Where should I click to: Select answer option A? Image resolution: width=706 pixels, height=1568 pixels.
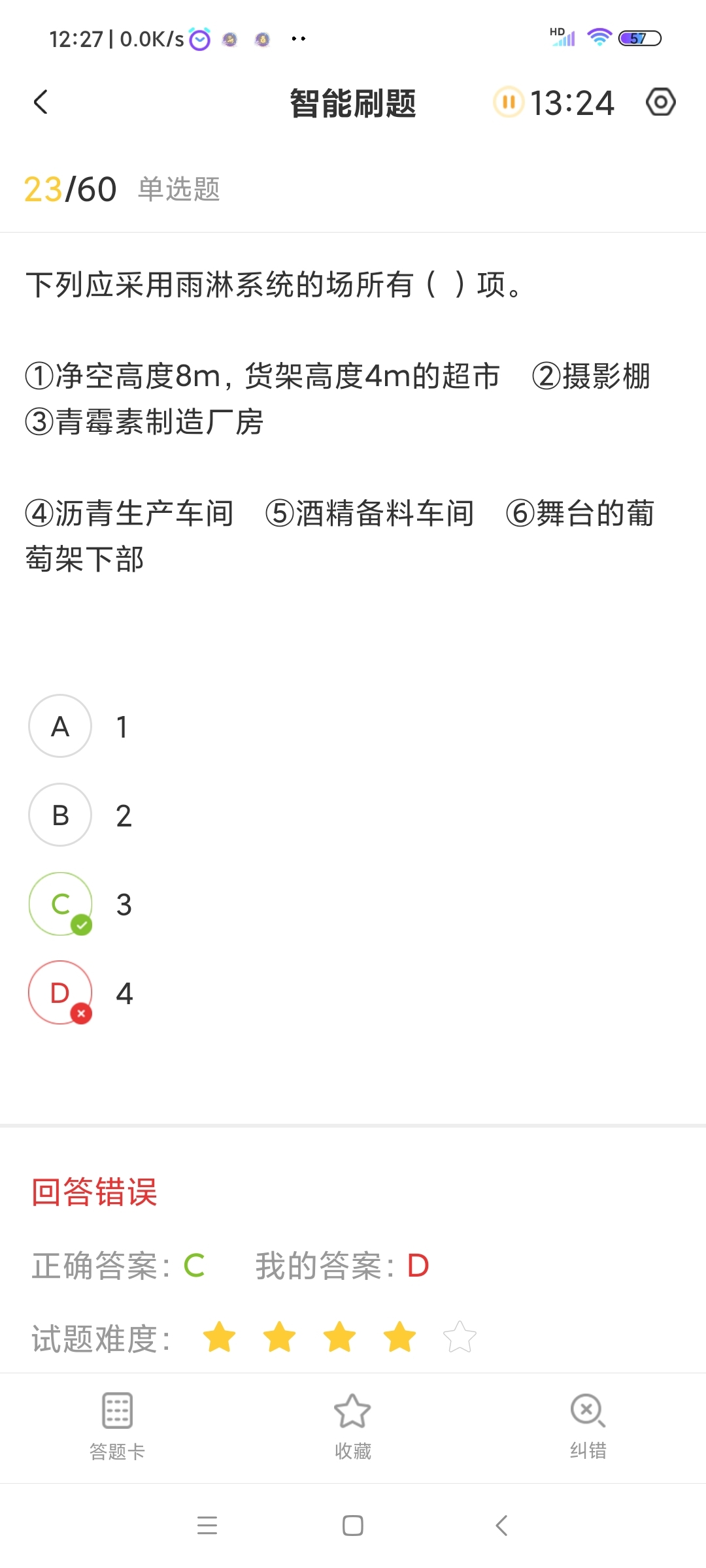(x=60, y=726)
